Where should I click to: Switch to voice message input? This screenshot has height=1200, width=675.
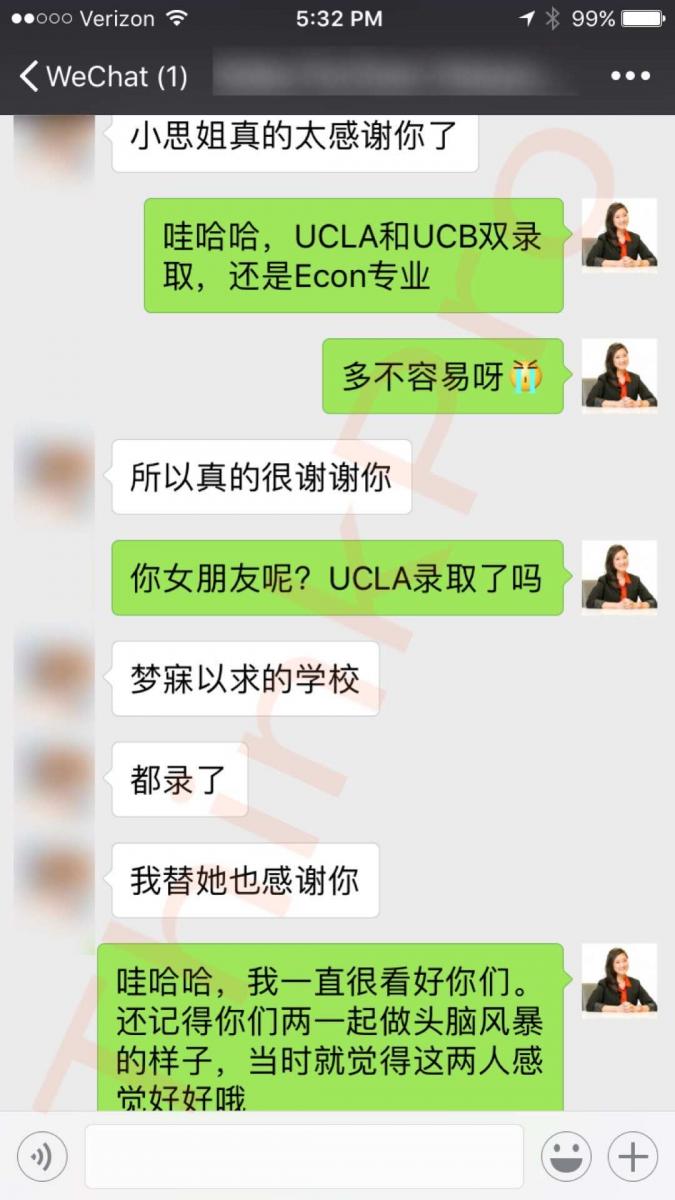pos(42,1157)
